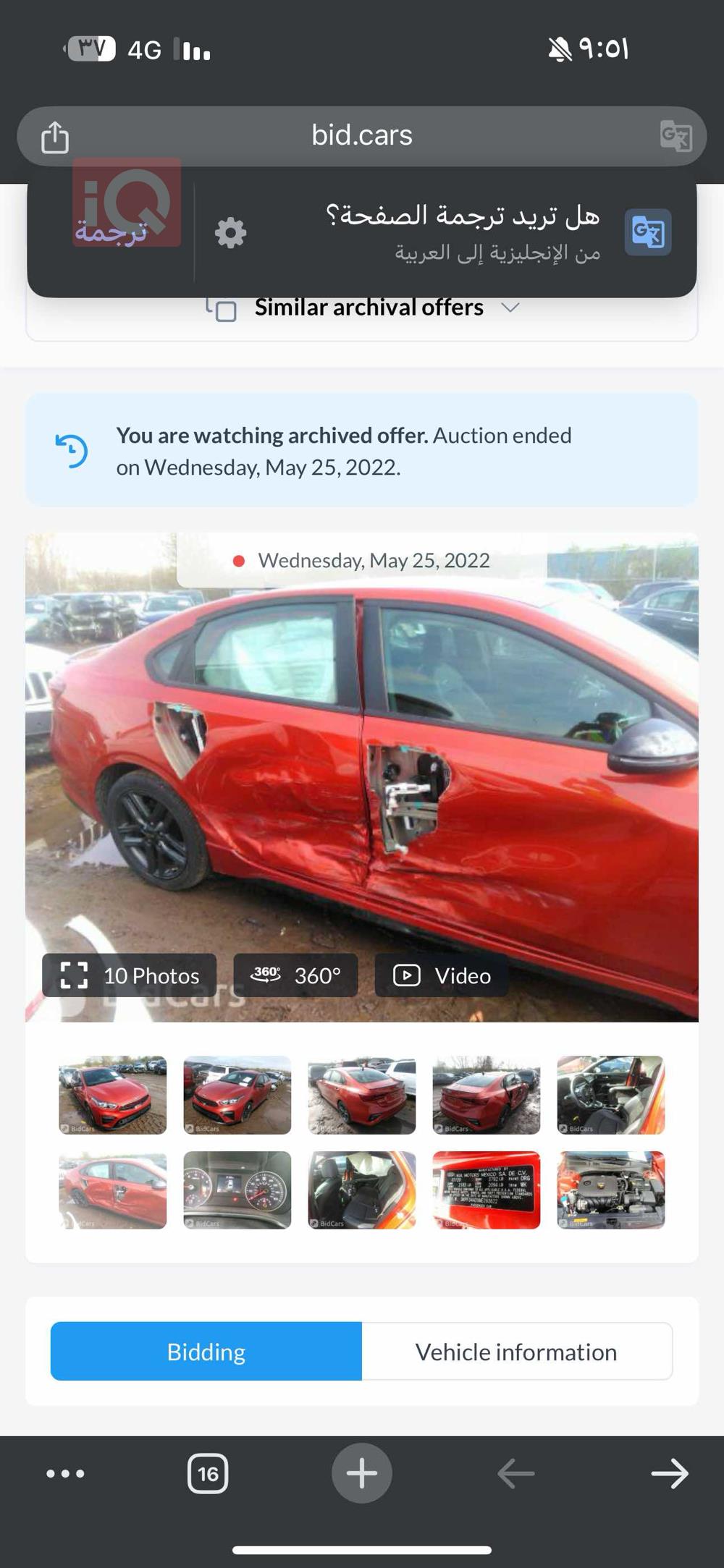The height and width of the screenshot is (1568, 724).
Task: Open a new tab with plus button
Action: (362, 1473)
